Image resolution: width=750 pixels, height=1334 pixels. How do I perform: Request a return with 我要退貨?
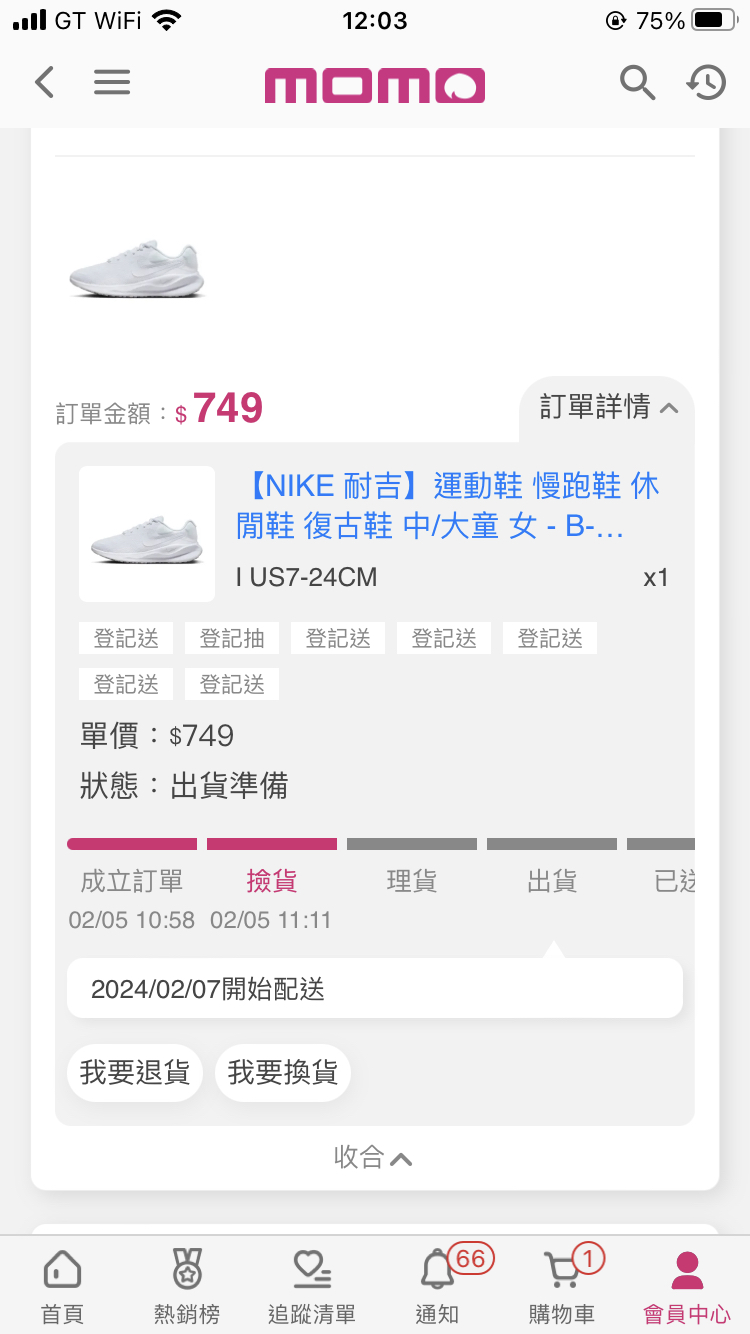(x=135, y=1073)
